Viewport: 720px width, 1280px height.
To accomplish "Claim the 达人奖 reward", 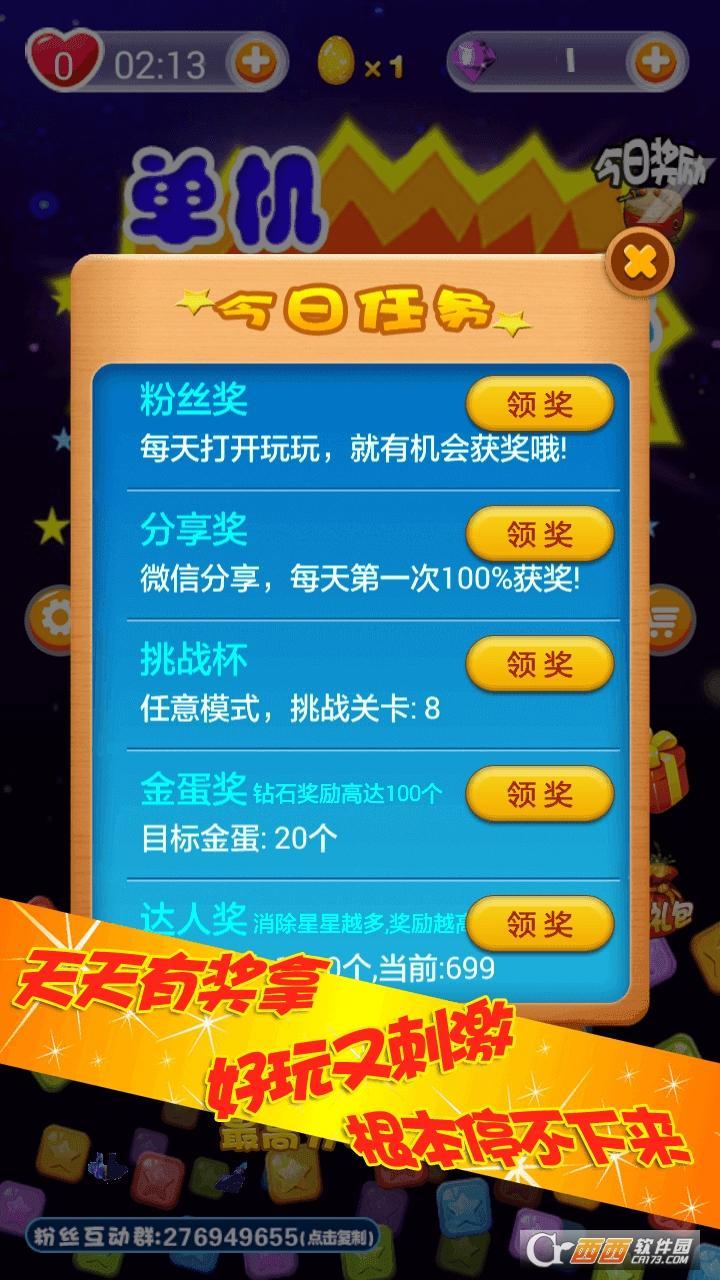I will coord(540,922).
